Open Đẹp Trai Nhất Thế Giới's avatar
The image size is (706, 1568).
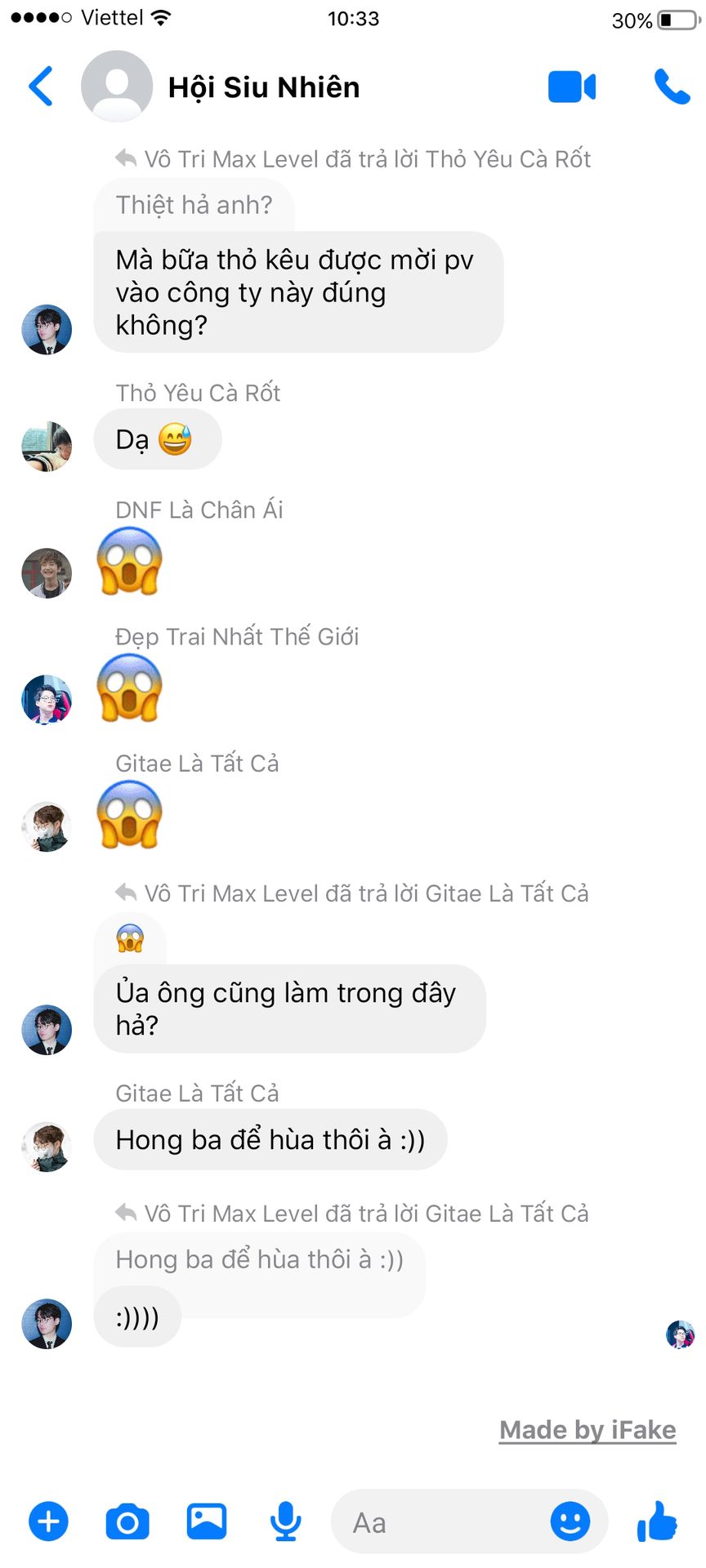click(x=47, y=700)
